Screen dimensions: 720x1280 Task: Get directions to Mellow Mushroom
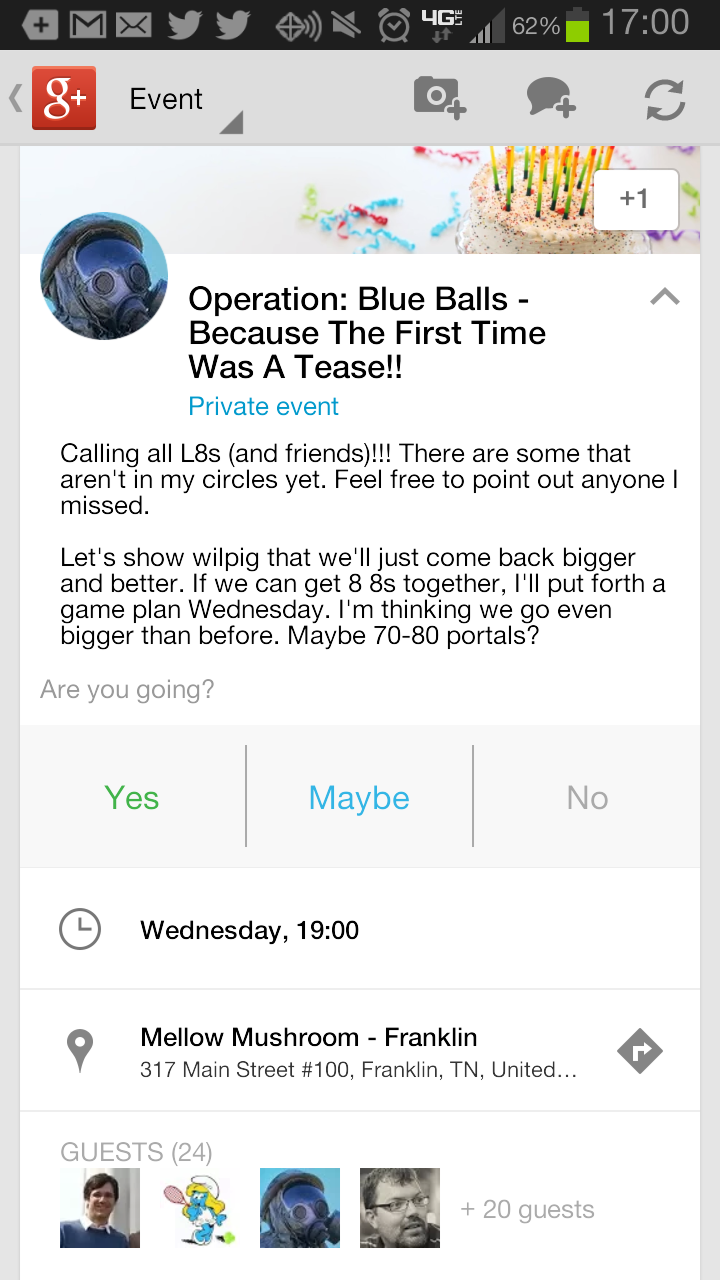point(640,1051)
